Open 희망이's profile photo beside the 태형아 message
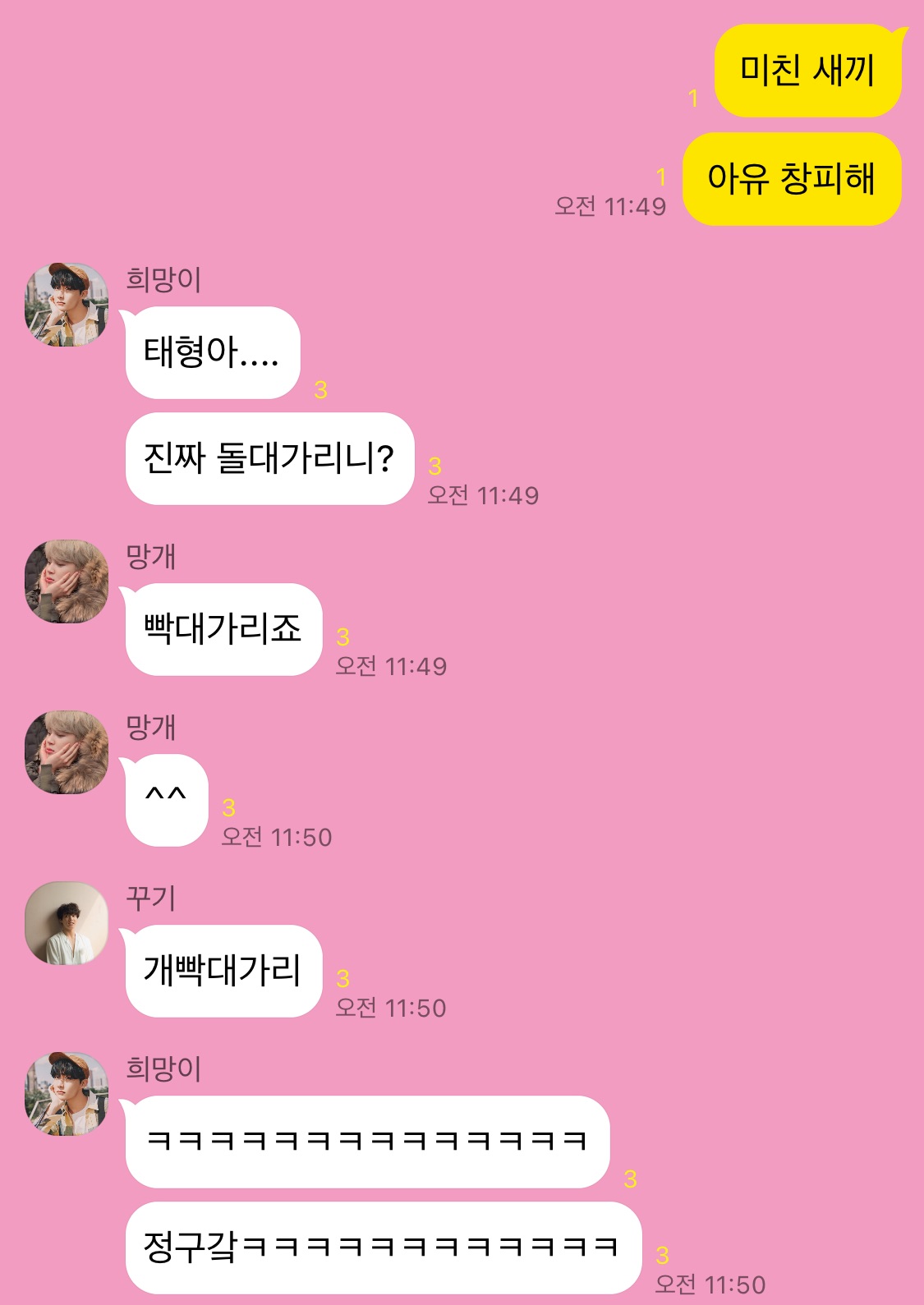 [x=67, y=305]
